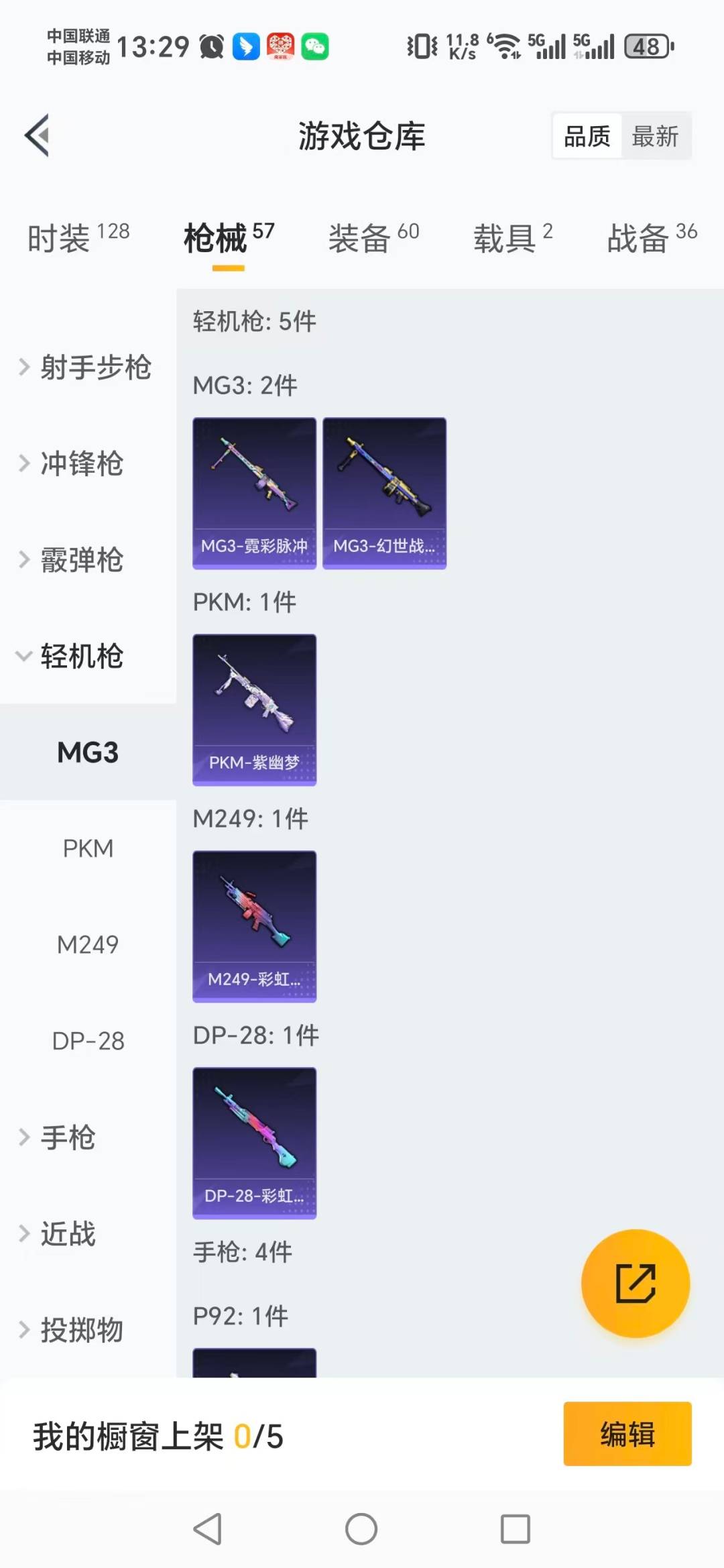Select PKM in the sidebar
The width and height of the screenshot is (724, 1568).
[88, 848]
